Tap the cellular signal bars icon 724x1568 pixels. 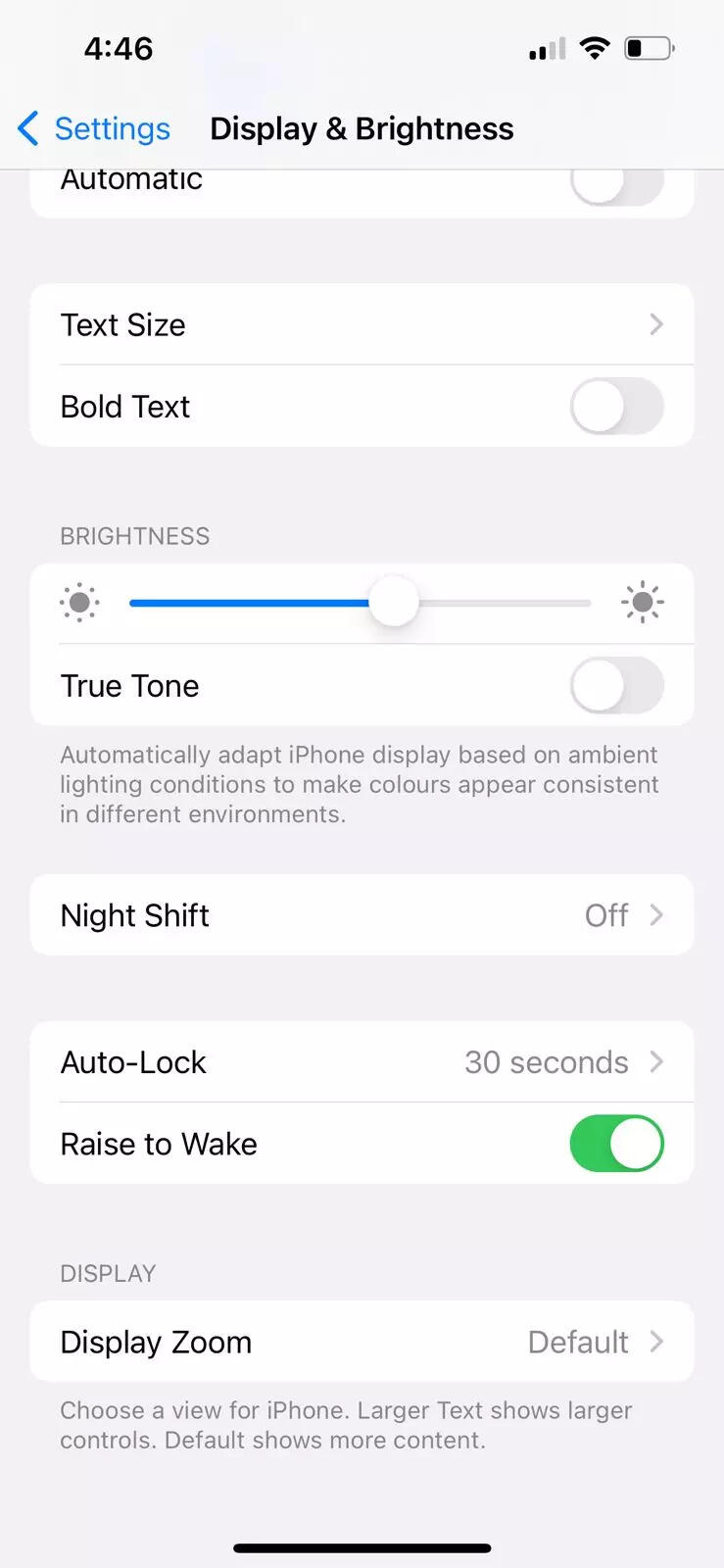coord(546,48)
